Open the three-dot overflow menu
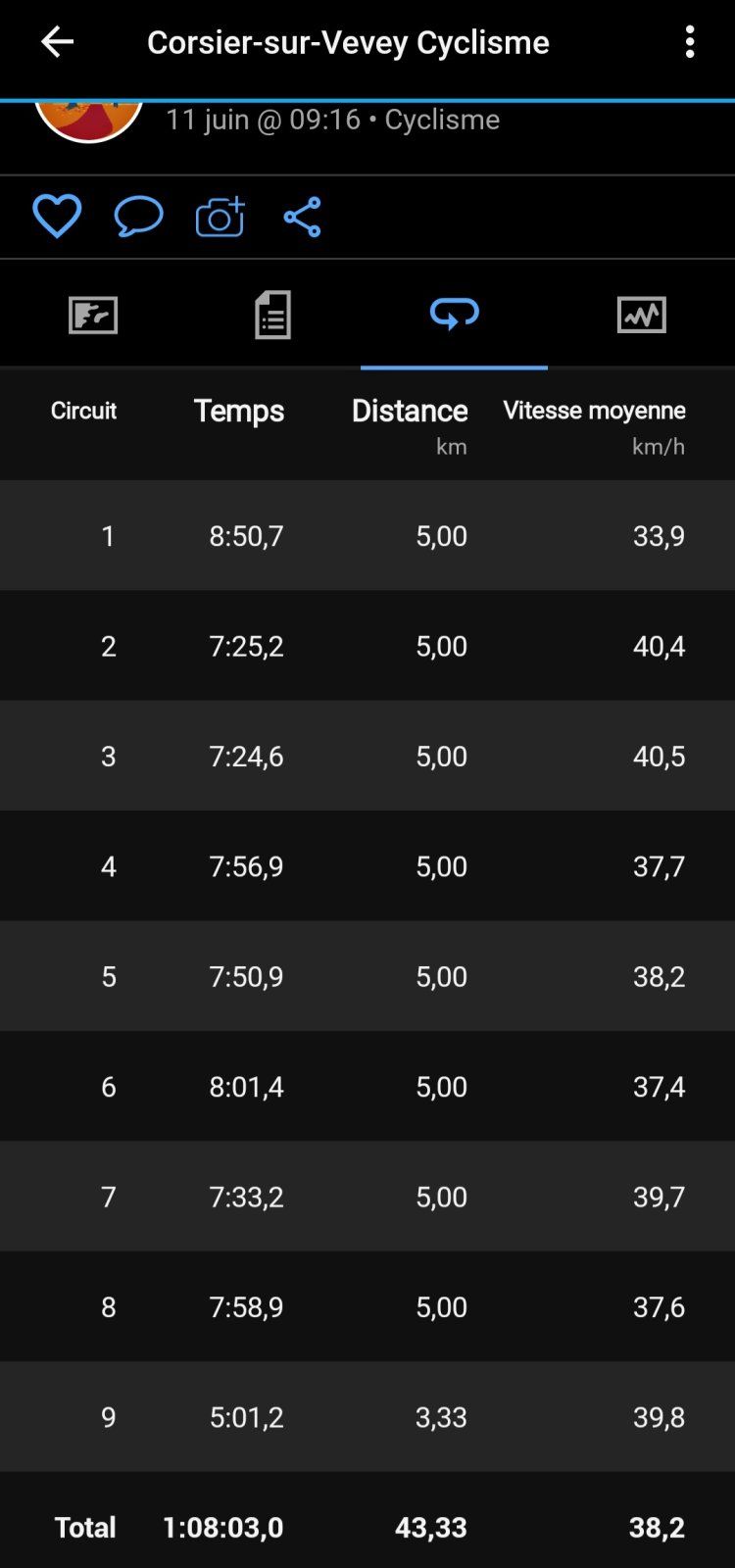 [690, 42]
